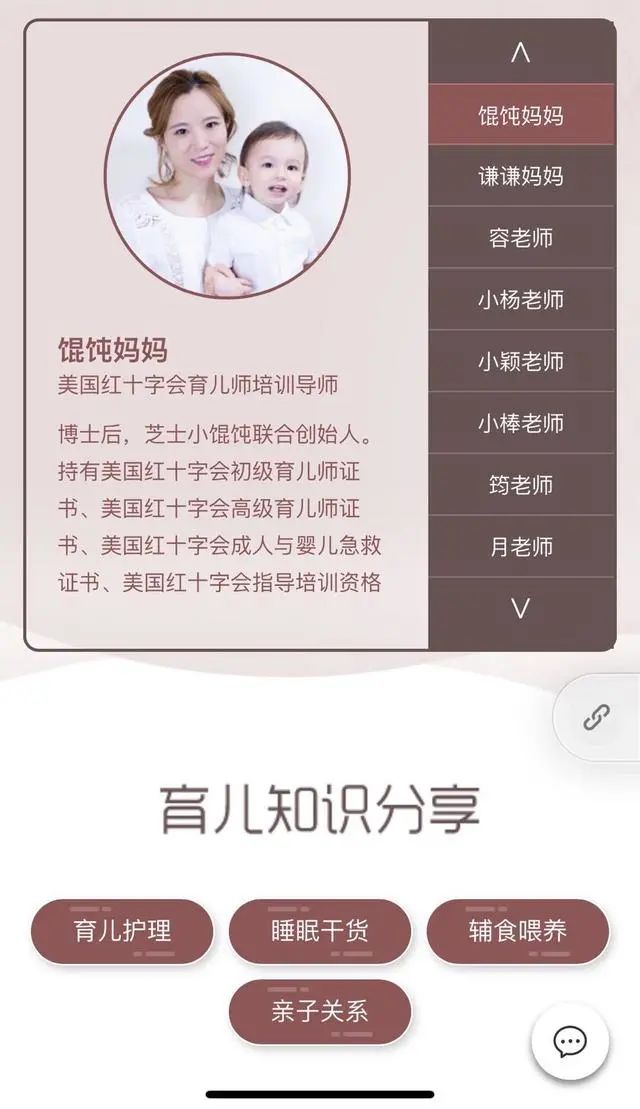Switch to 谦谦妈妈 profile

click(520, 177)
